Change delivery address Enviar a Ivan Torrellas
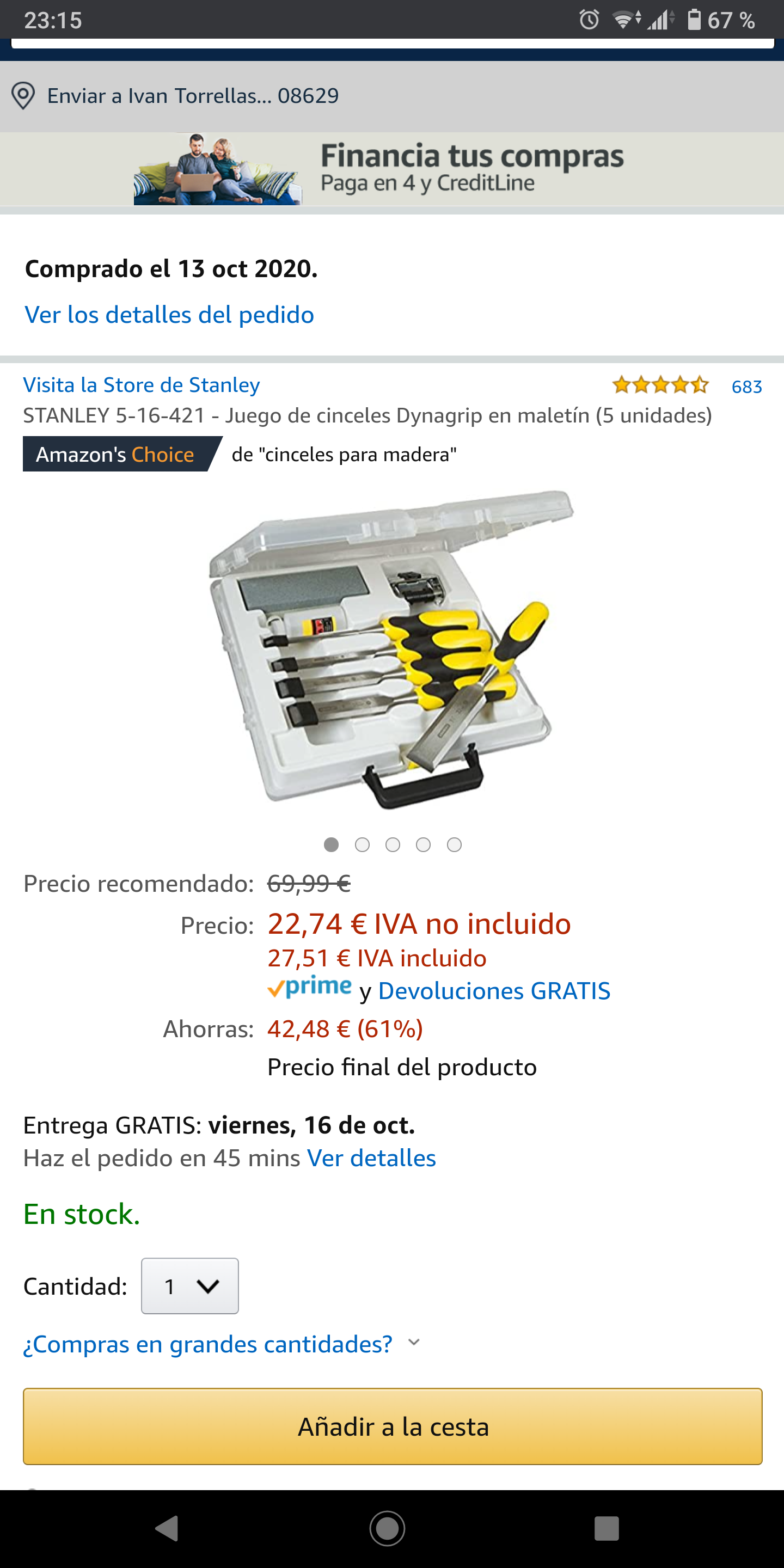Screen dimensions: 784x1568 (x=392, y=96)
